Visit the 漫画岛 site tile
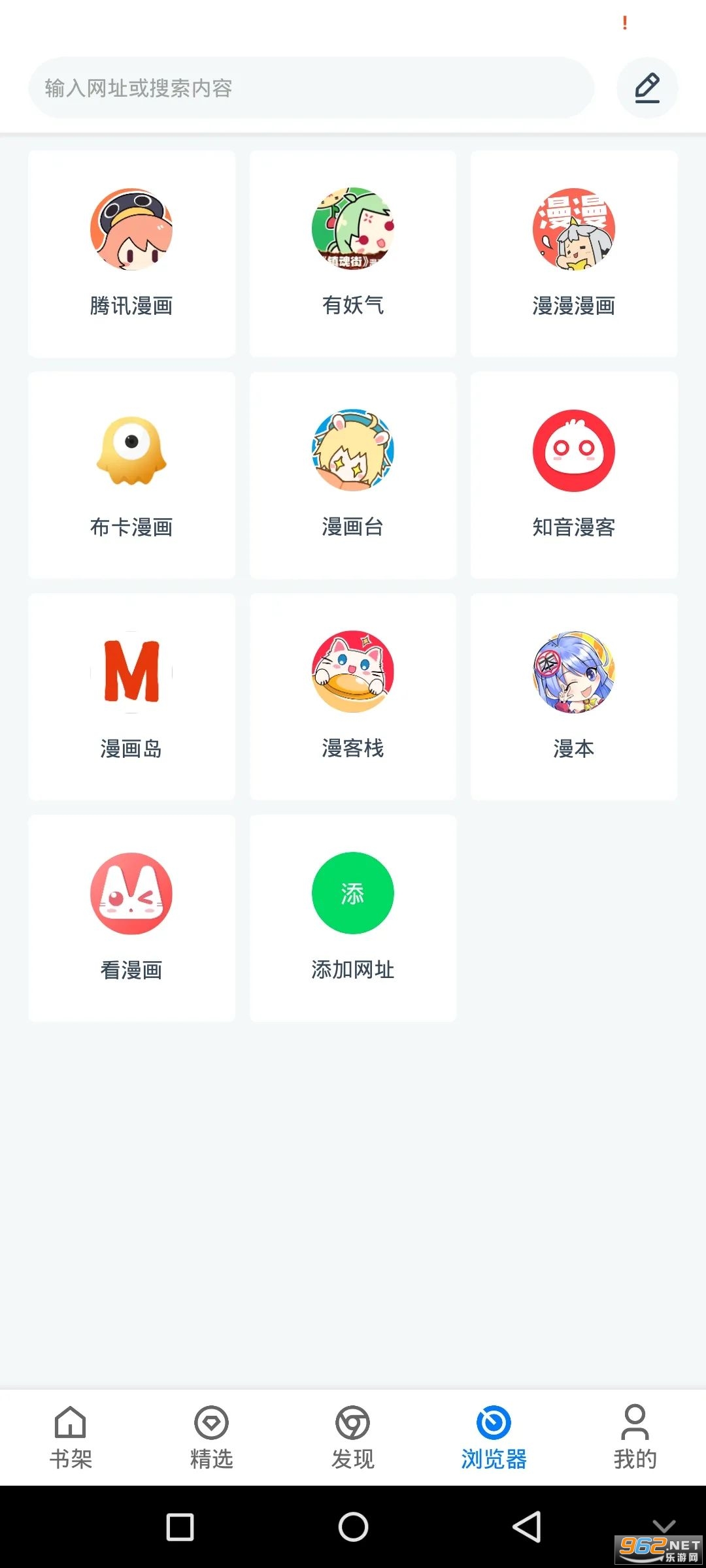Screen dimensions: 706x1568 click(x=131, y=696)
